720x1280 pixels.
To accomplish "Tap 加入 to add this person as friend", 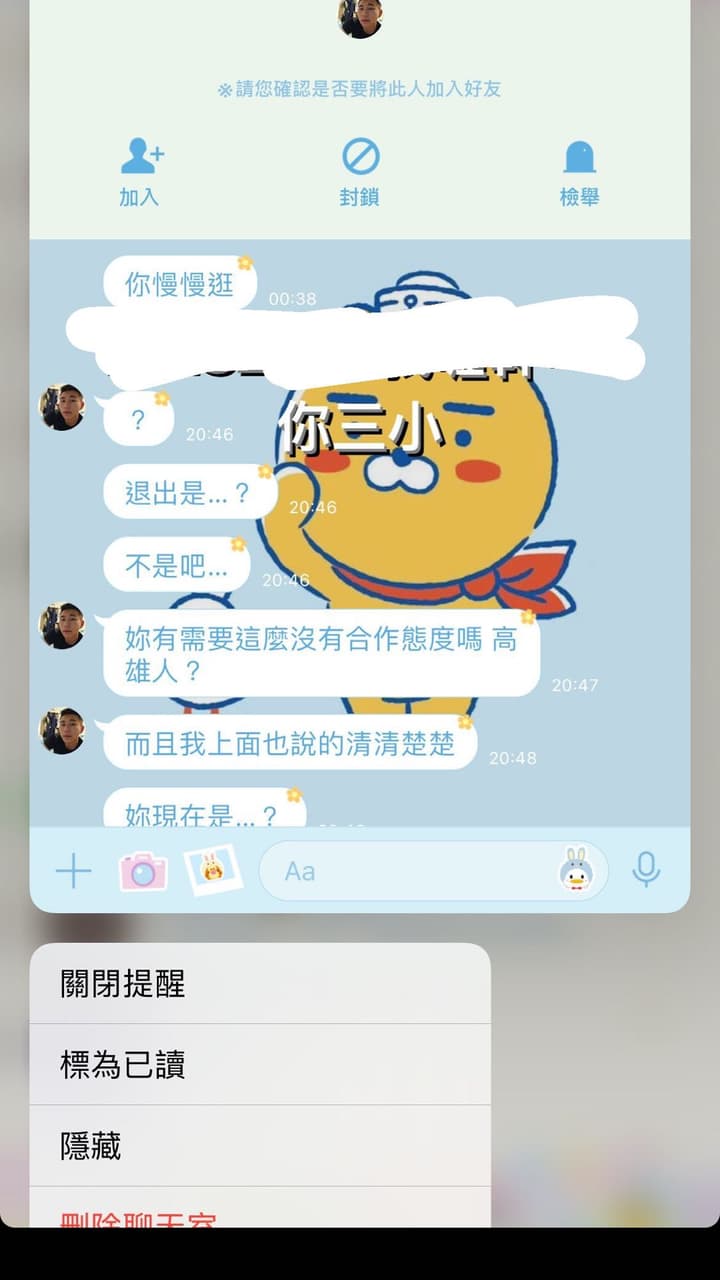I will (140, 172).
